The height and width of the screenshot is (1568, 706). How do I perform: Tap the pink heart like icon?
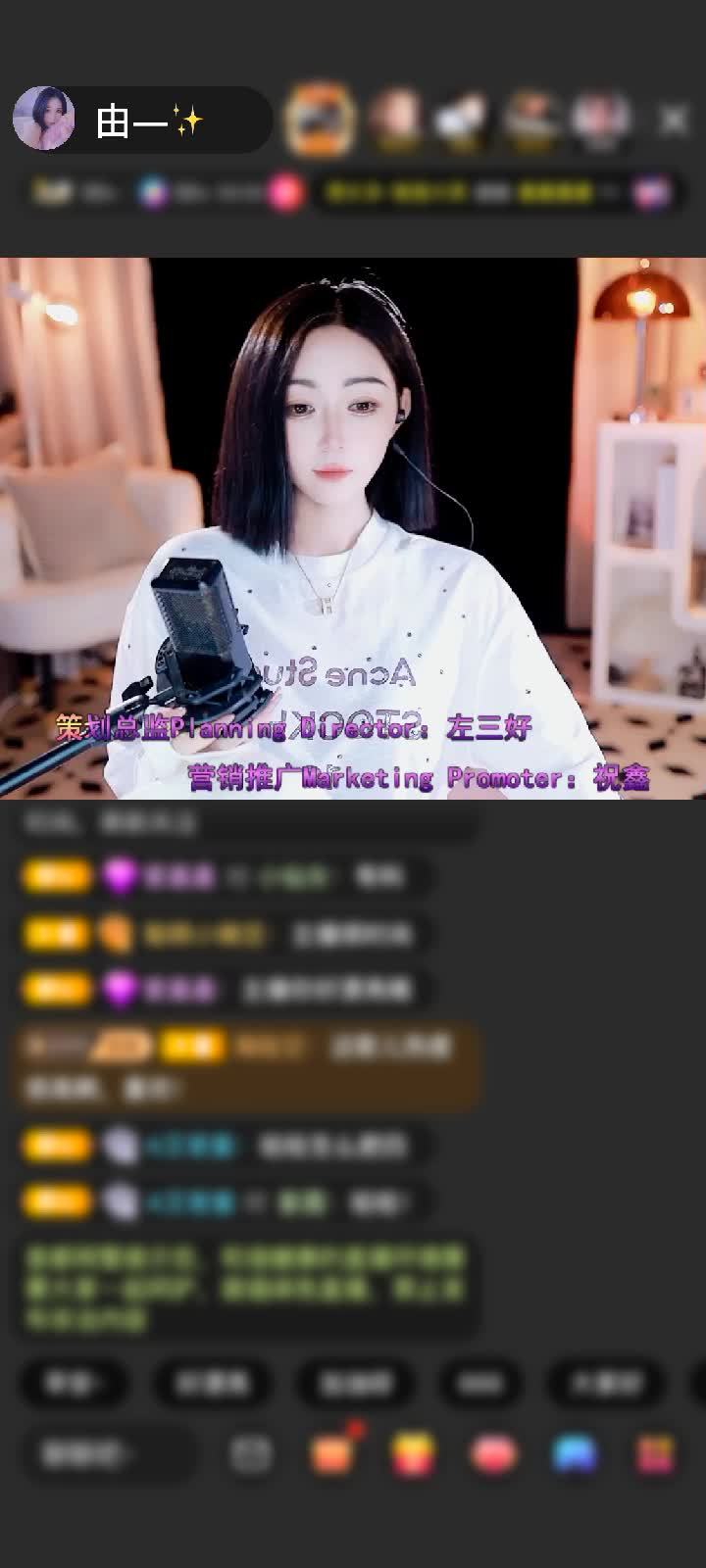click(494, 1454)
